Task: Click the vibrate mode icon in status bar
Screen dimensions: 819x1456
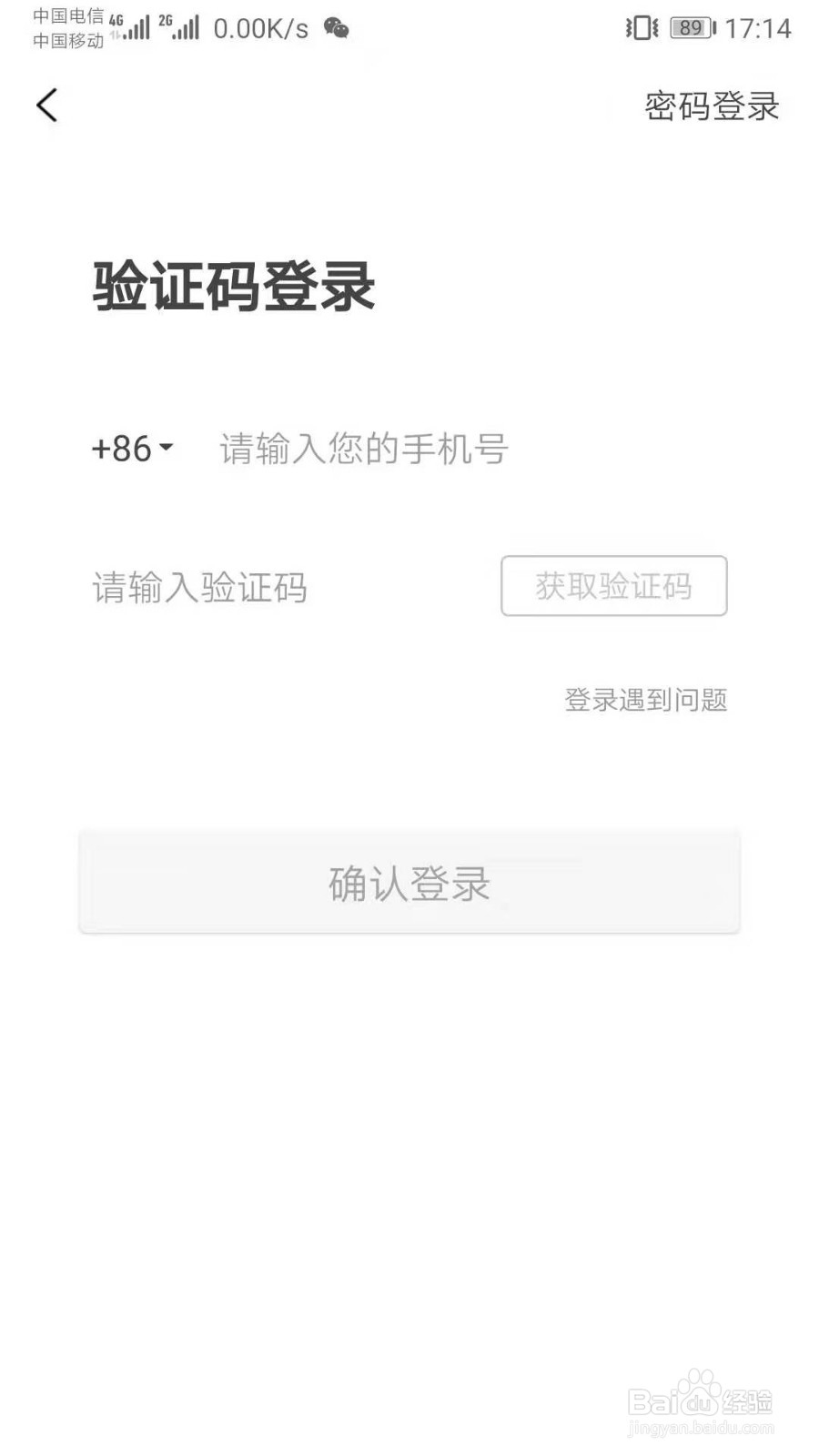Action: [x=642, y=29]
